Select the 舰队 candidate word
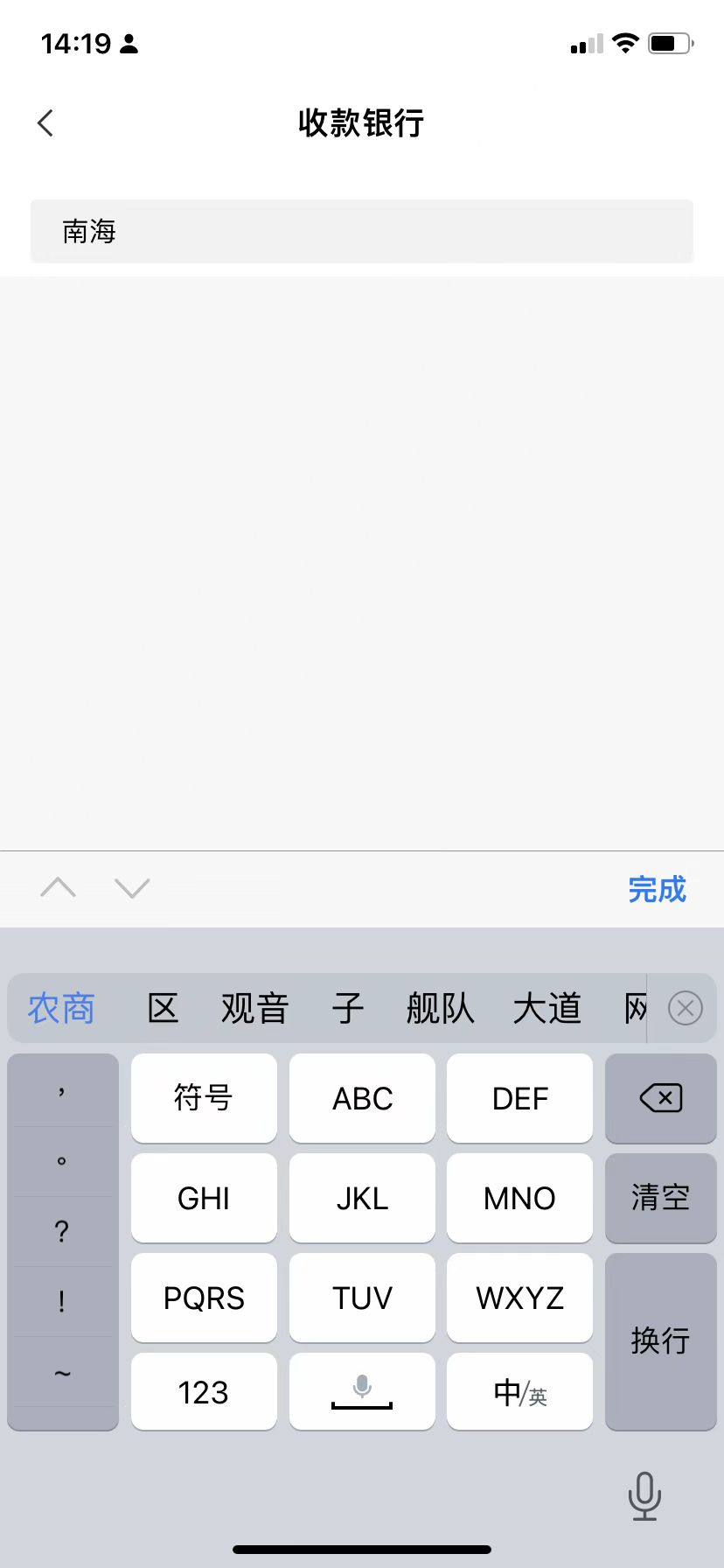Image resolution: width=724 pixels, height=1568 pixels. coord(440,1008)
